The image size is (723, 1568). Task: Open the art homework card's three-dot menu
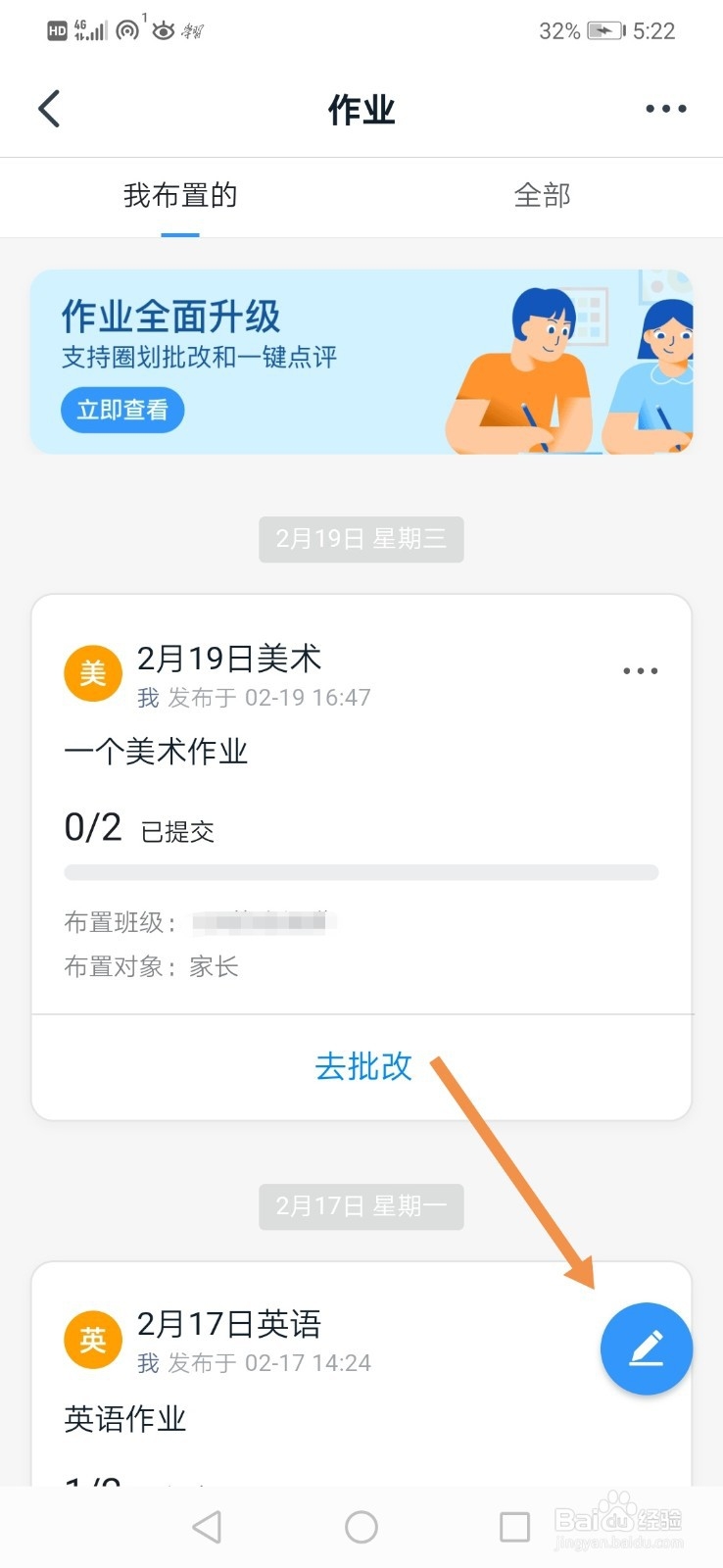640,670
